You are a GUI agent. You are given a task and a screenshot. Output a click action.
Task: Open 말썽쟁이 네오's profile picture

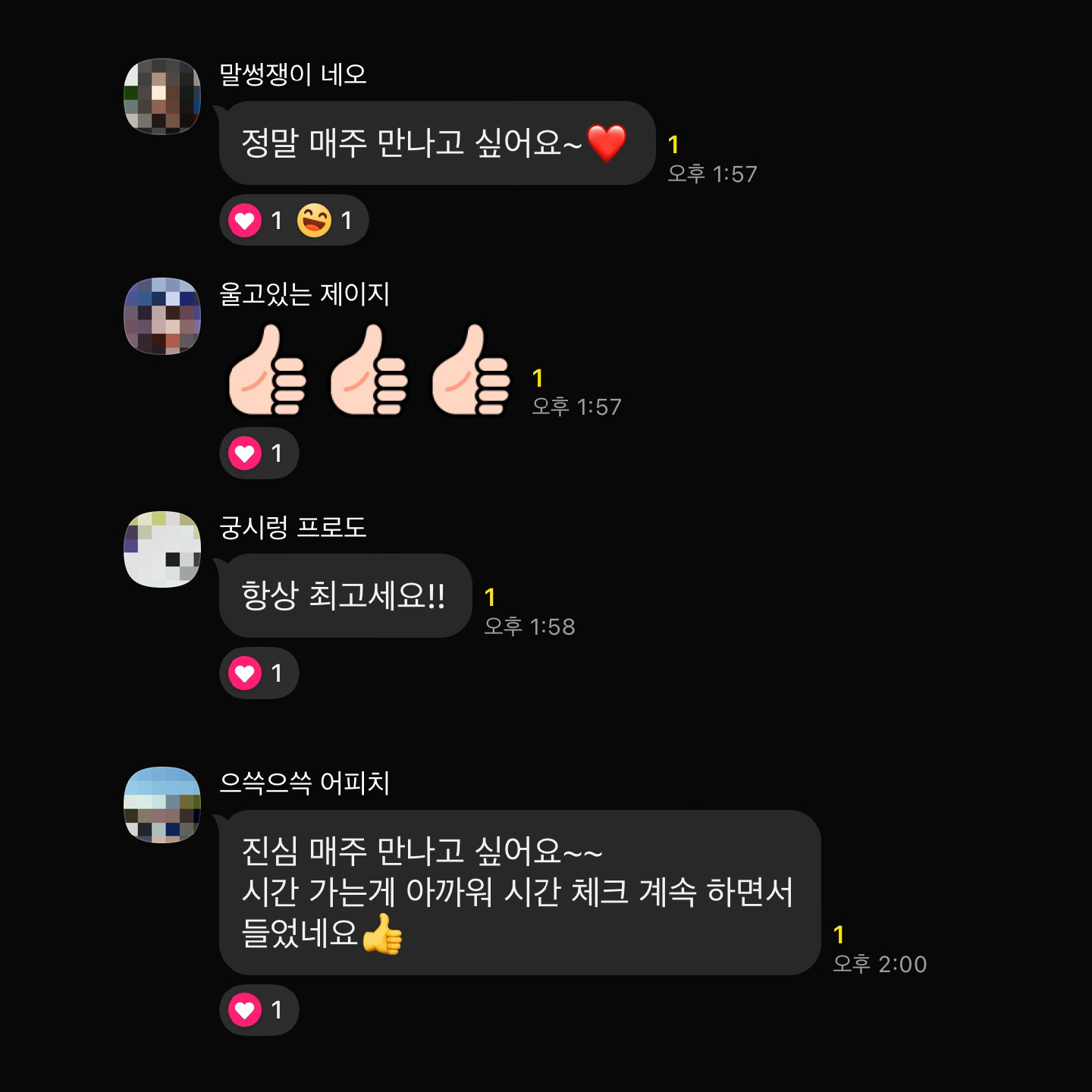[x=162, y=96]
